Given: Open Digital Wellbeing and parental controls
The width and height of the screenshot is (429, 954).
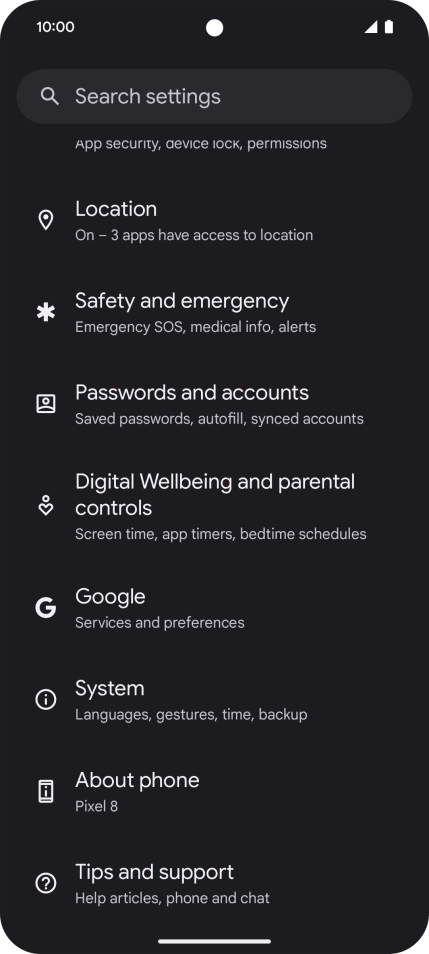Looking at the screenshot, I should click(x=214, y=506).
